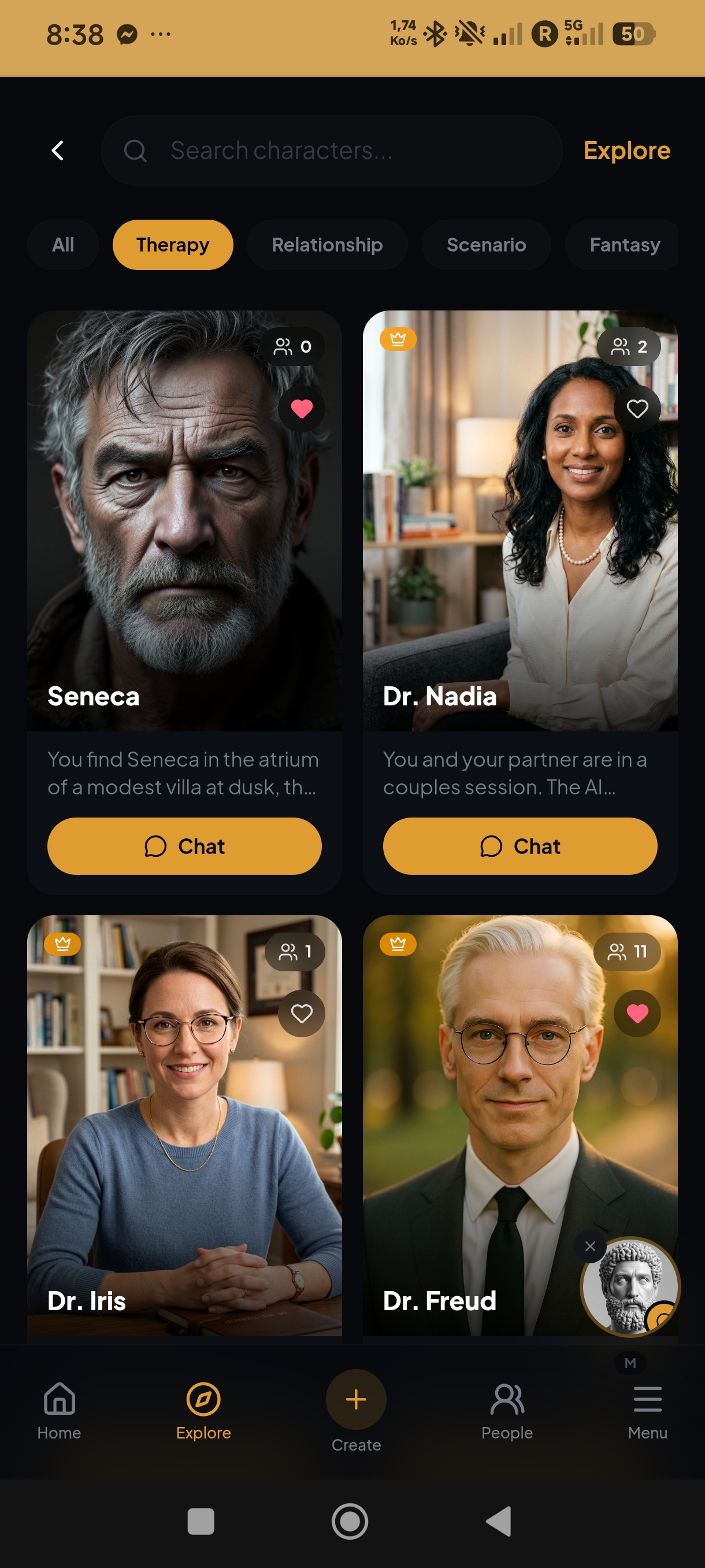Switch to the People tab

coord(507,1410)
